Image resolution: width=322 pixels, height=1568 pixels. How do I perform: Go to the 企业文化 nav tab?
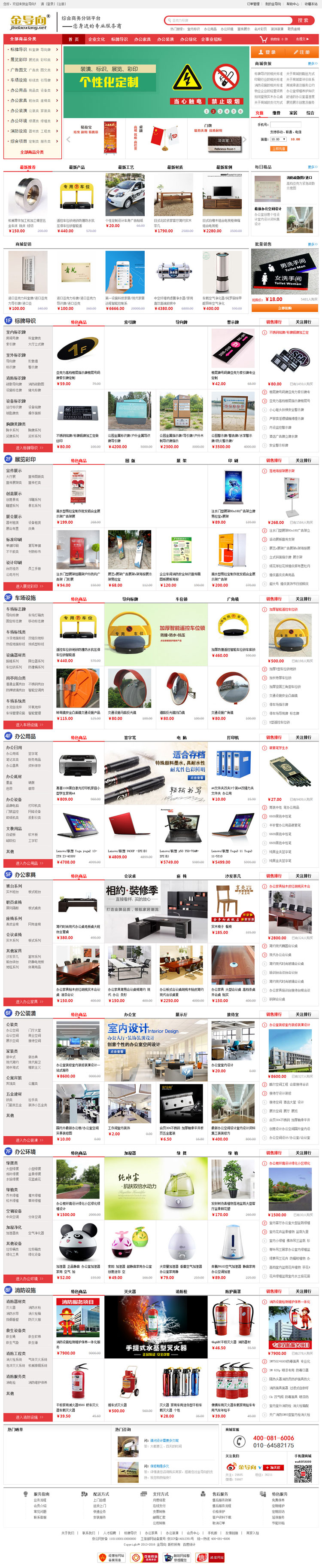click(96, 39)
